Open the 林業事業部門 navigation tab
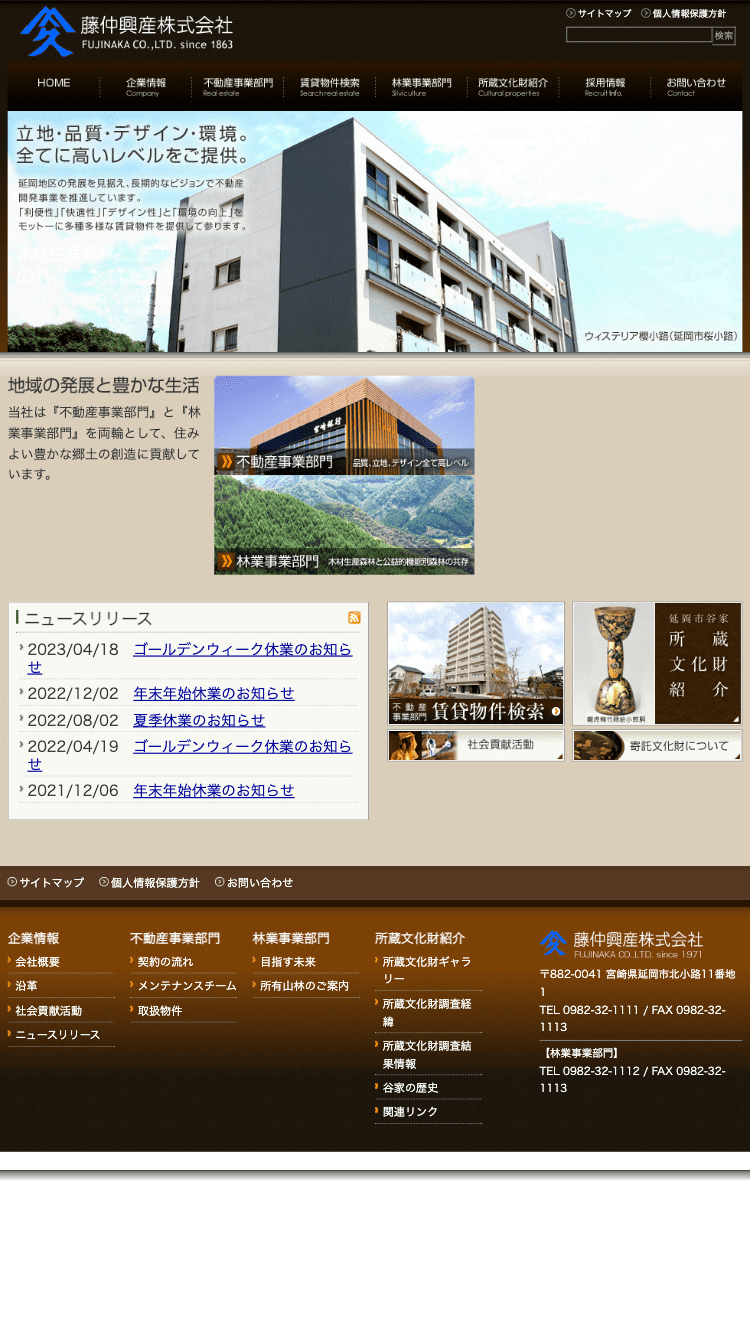The width and height of the screenshot is (750, 1334). pyautogui.click(x=421, y=86)
